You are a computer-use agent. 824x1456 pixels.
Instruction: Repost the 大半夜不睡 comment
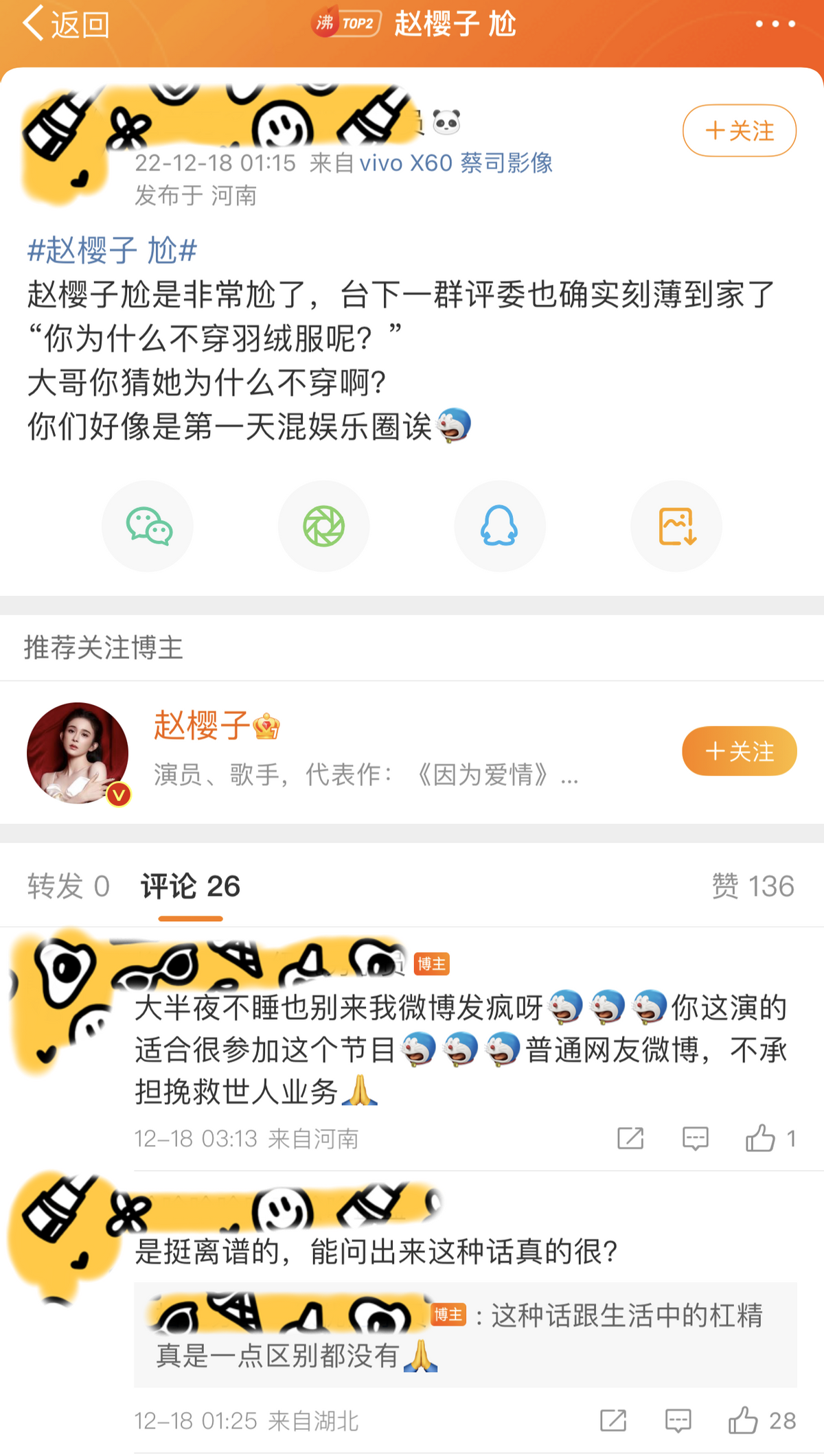pyautogui.click(x=630, y=1139)
